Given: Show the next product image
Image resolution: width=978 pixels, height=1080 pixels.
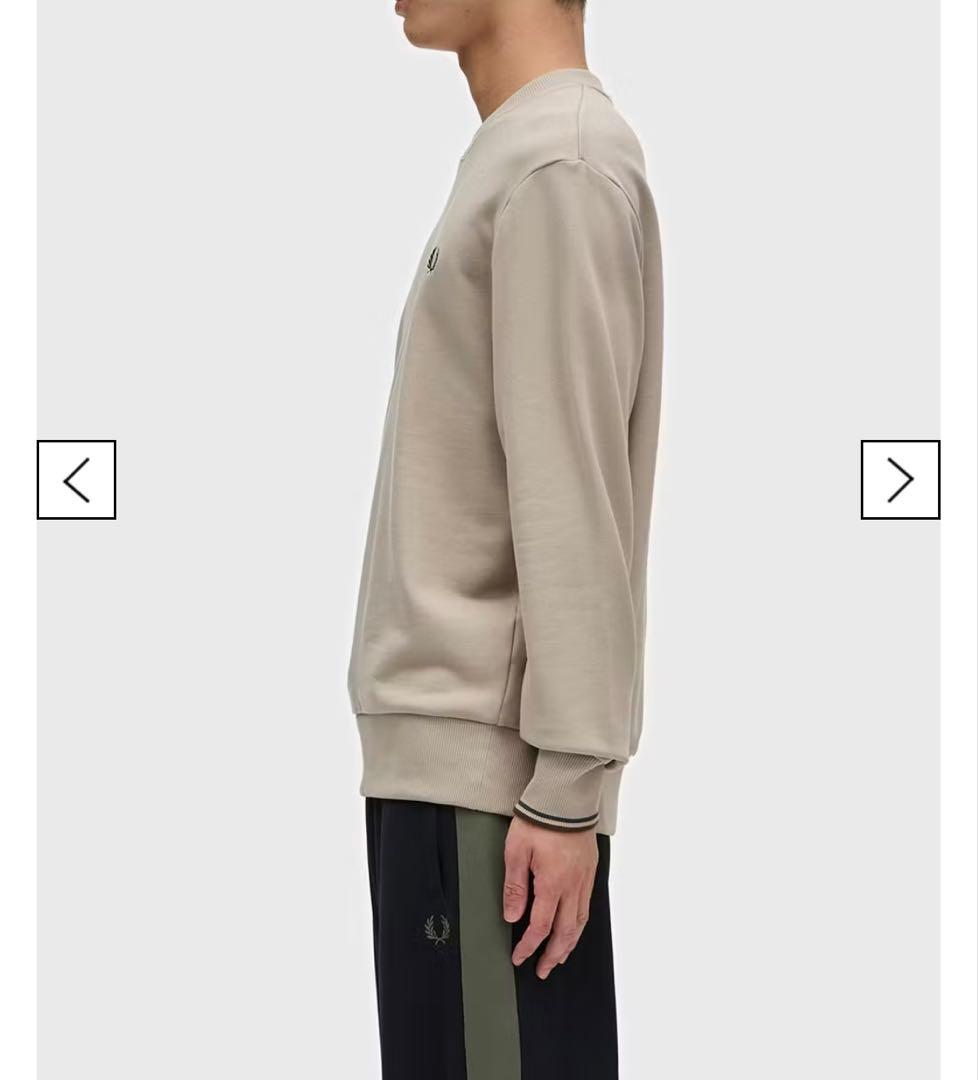Looking at the screenshot, I should pos(900,480).
